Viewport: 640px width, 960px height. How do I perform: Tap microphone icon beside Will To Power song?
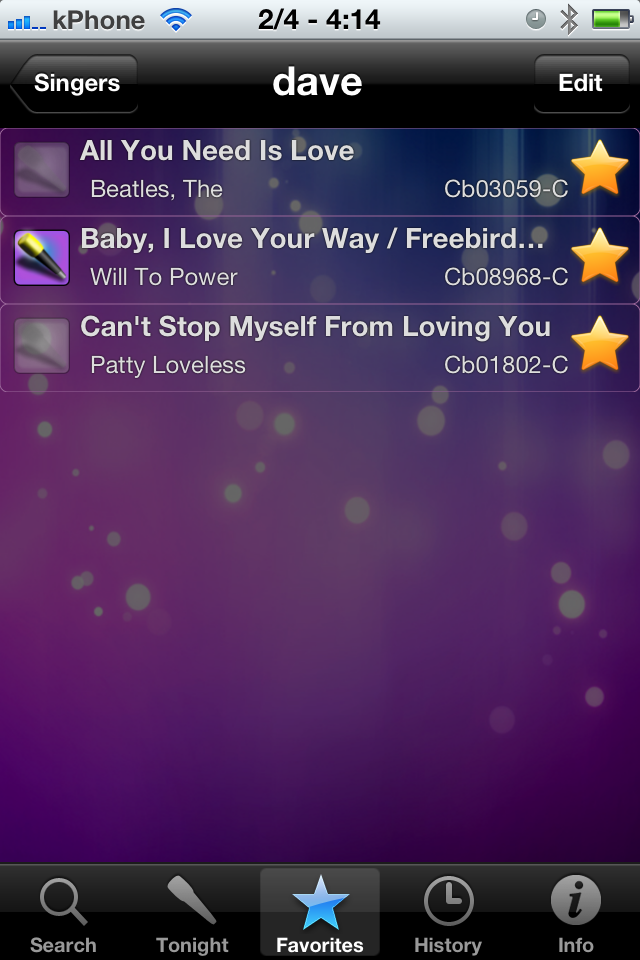42,258
